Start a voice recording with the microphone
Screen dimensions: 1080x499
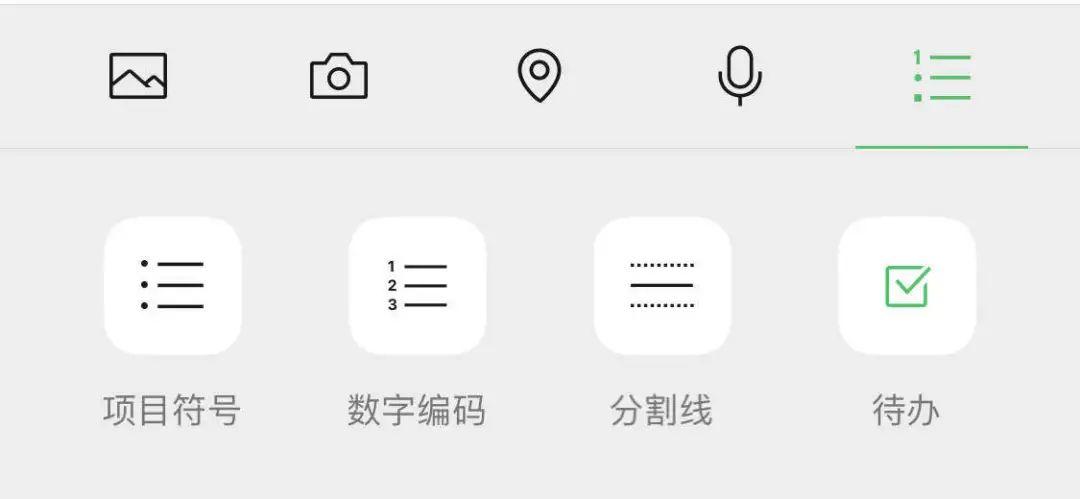[740, 76]
